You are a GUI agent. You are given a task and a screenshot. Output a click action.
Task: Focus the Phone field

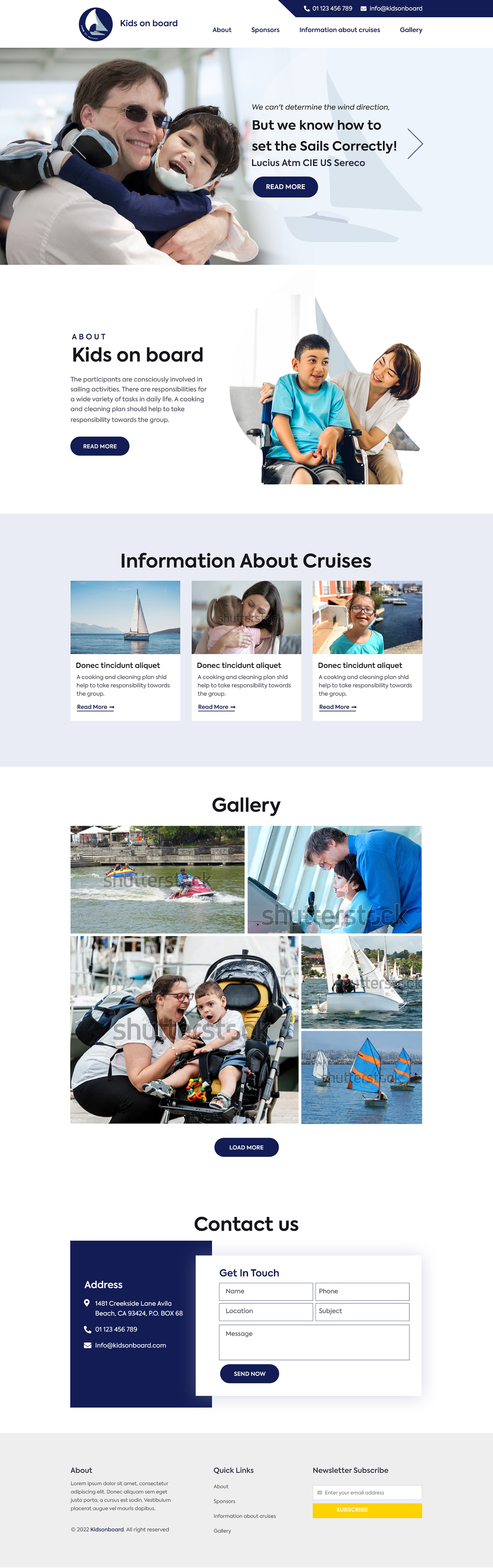tap(362, 1291)
